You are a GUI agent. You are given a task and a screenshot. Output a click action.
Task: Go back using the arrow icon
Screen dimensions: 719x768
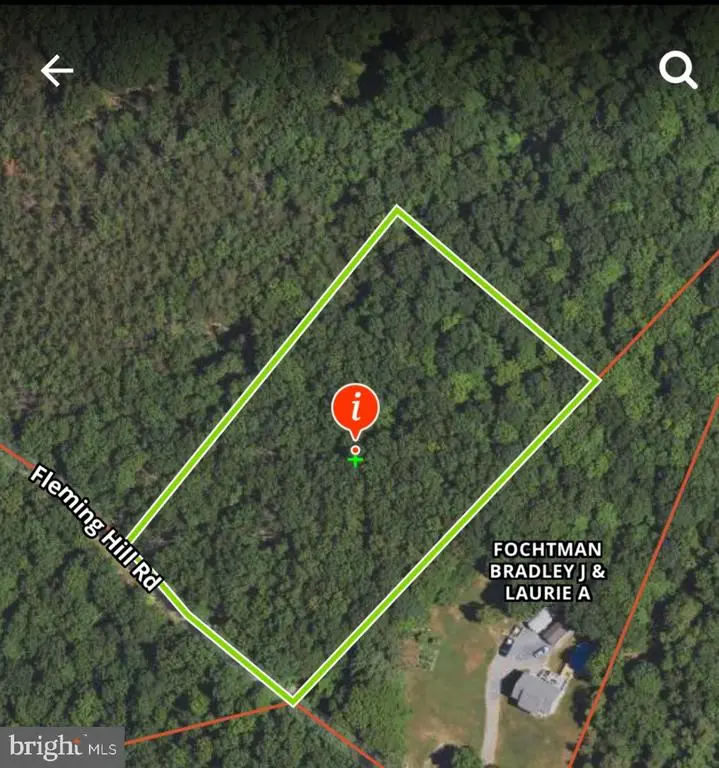[57, 71]
